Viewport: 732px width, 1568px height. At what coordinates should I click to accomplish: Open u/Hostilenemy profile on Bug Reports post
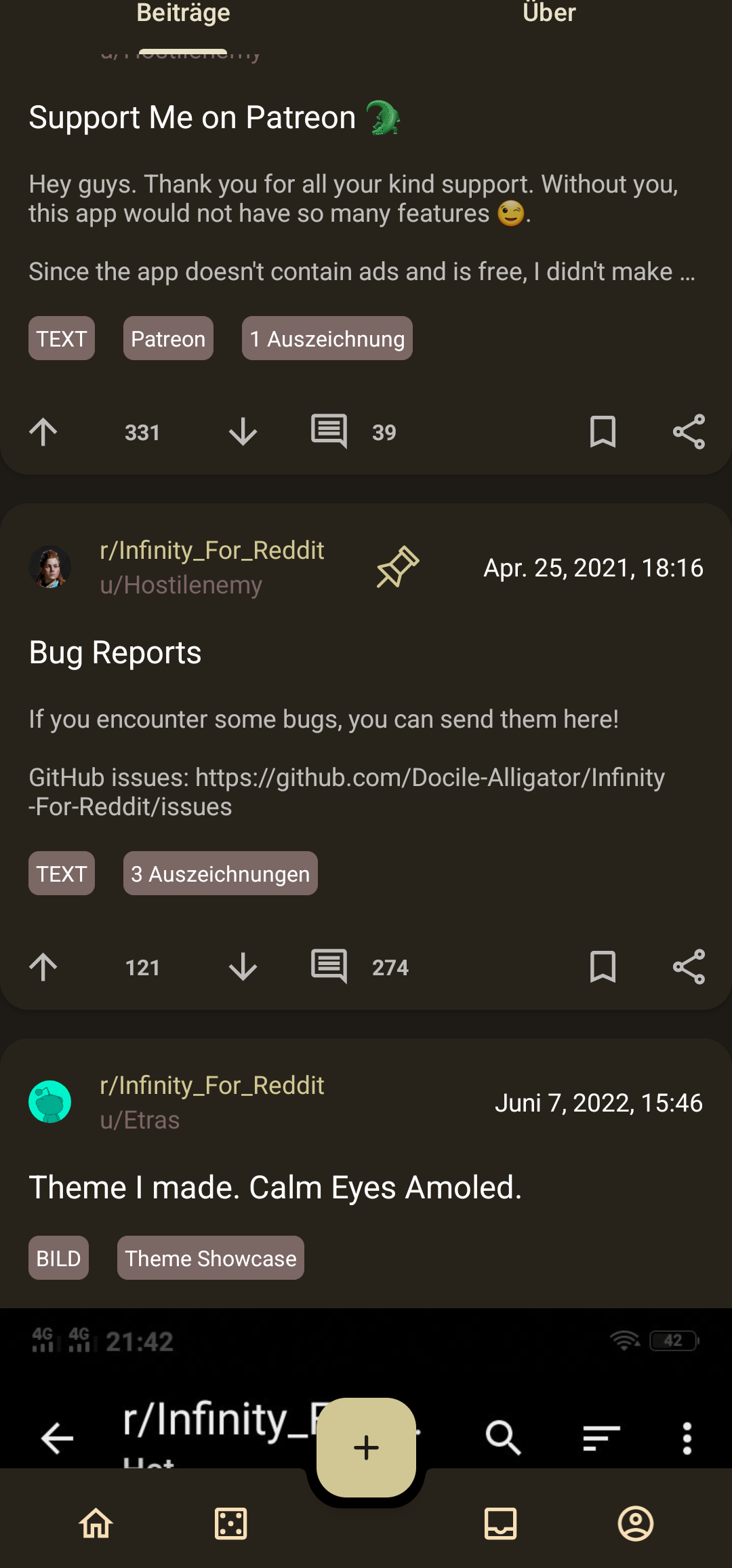tap(181, 585)
